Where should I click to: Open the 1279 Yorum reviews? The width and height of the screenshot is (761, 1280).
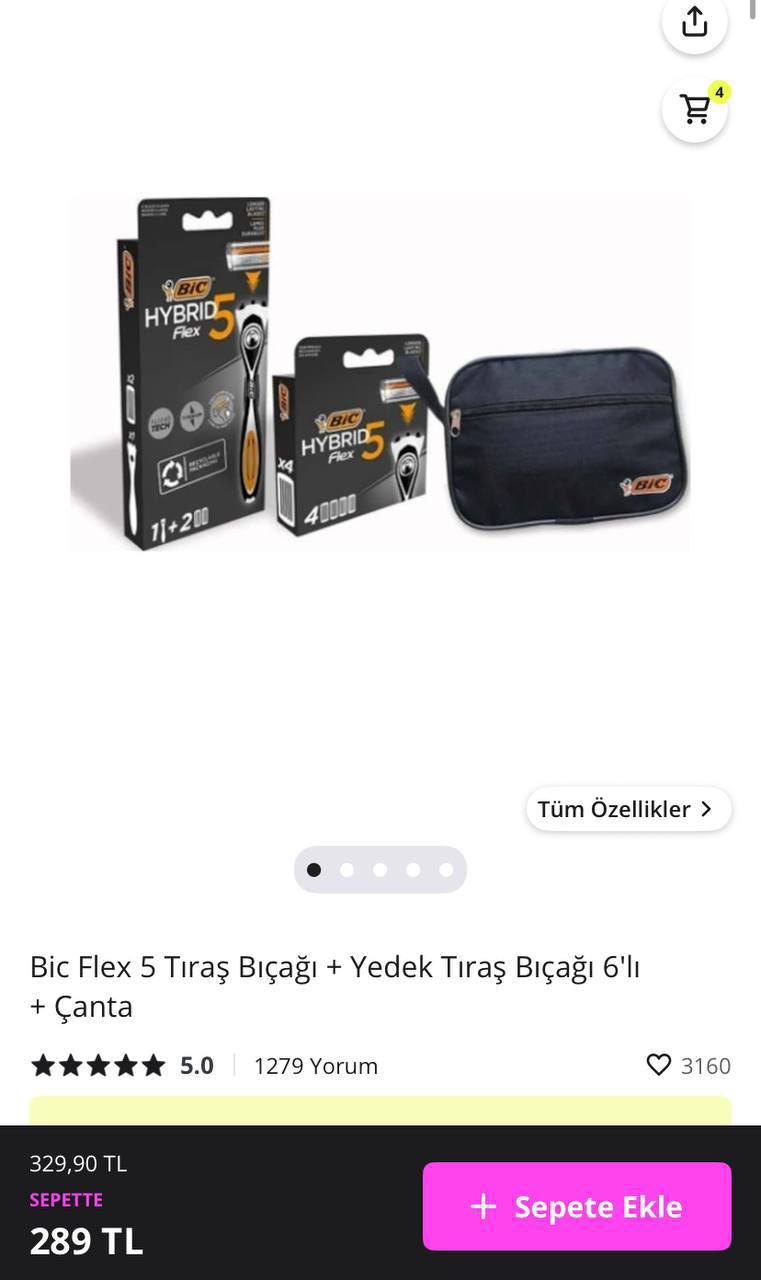coord(316,1066)
